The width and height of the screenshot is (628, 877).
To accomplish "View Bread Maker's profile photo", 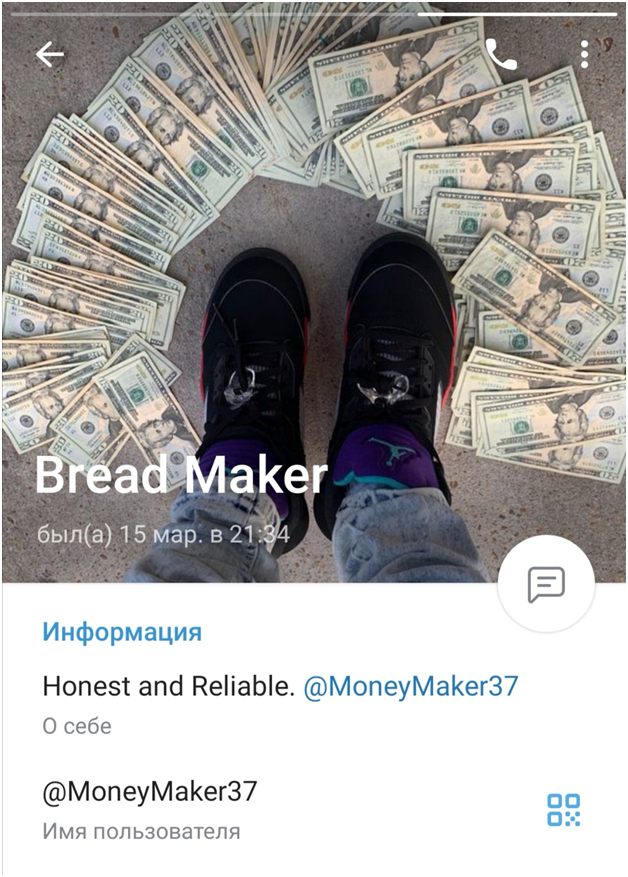I will point(314,280).
